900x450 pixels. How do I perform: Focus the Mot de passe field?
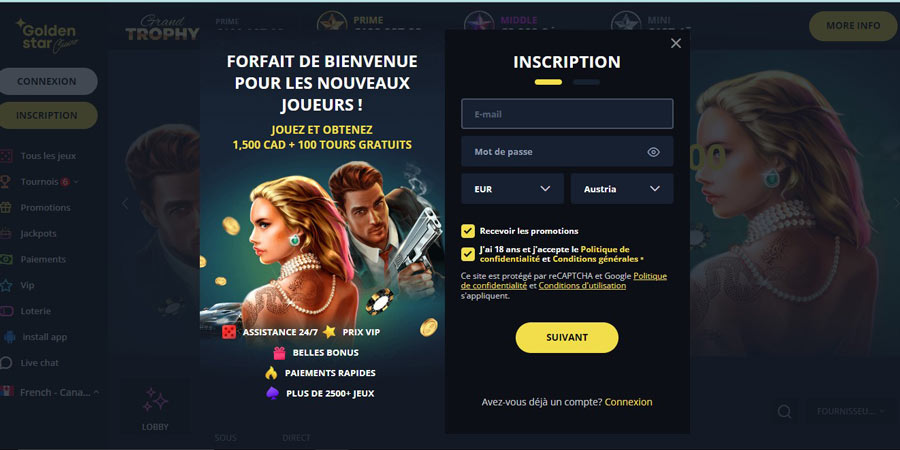pyautogui.click(x=550, y=152)
